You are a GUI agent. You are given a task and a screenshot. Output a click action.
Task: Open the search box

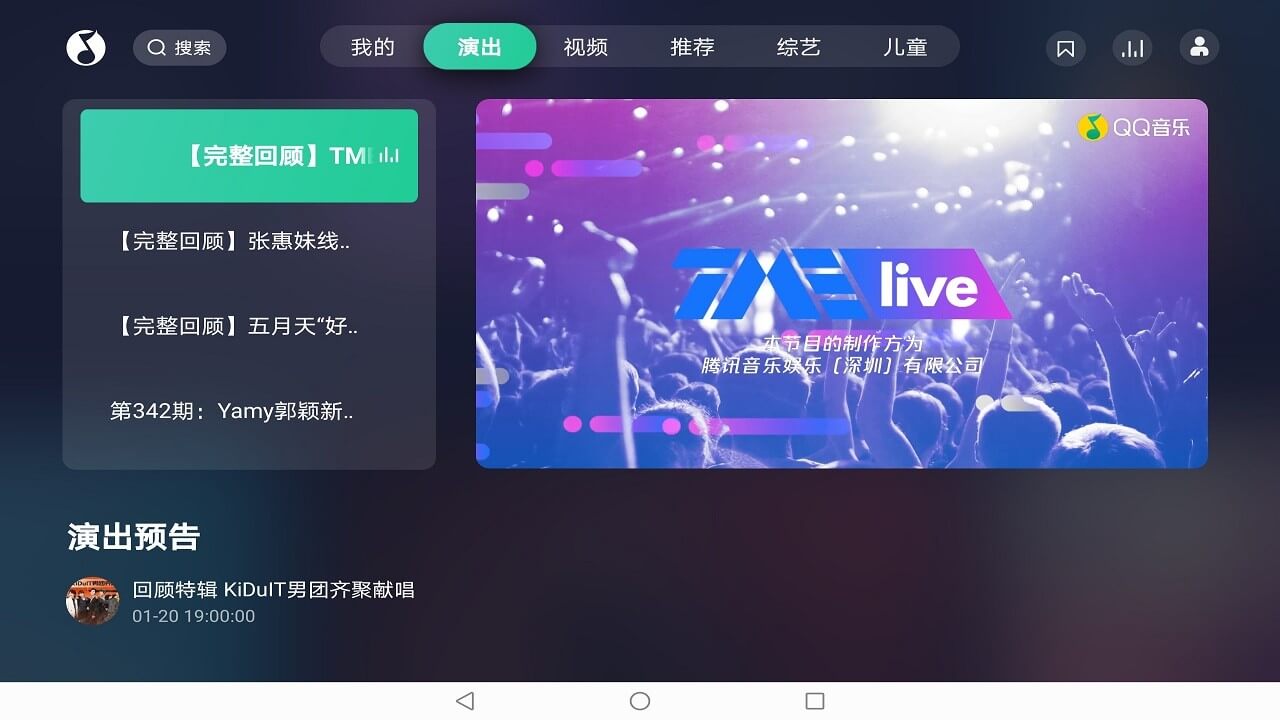(180, 47)
